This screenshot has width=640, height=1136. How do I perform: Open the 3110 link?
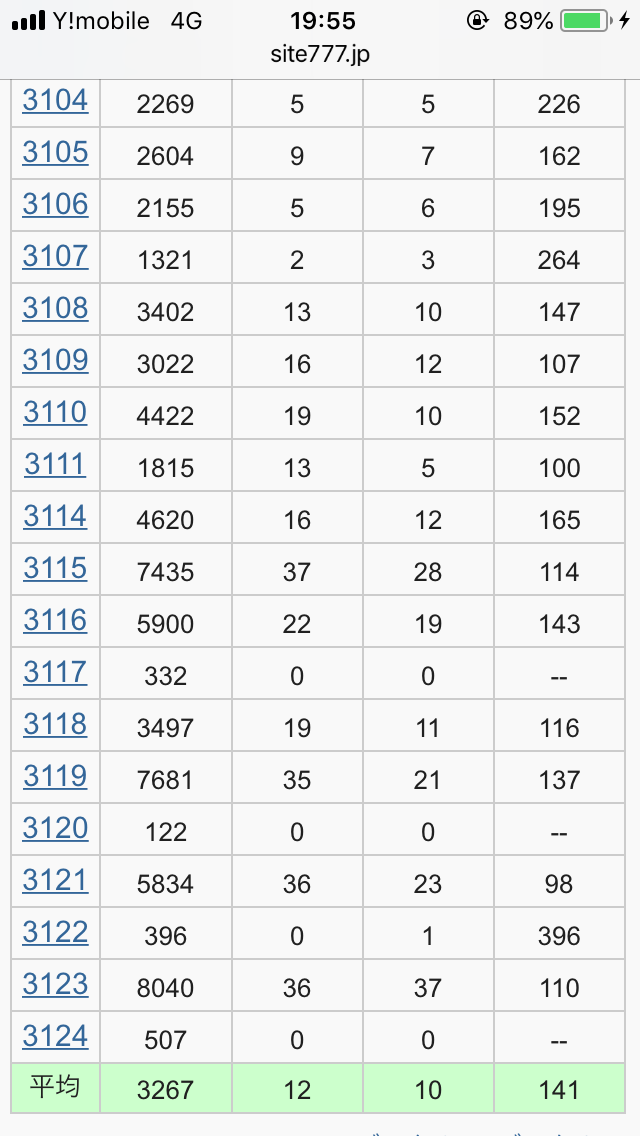[x=55, y=413]
